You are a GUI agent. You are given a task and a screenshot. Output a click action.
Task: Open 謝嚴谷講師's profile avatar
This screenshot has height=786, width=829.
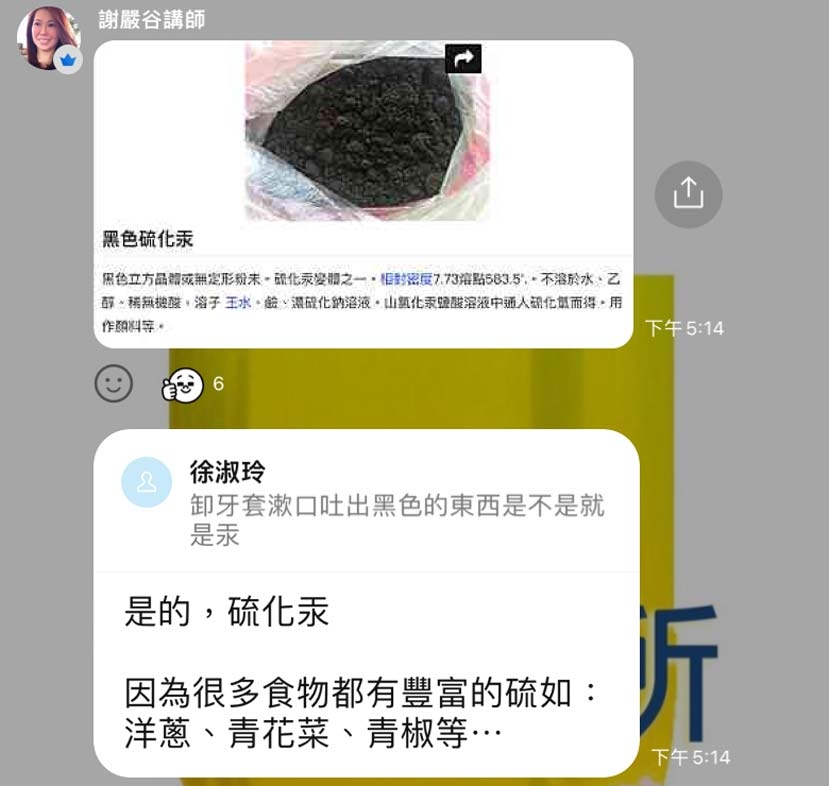pyautogui.click(x=47, y=38)
